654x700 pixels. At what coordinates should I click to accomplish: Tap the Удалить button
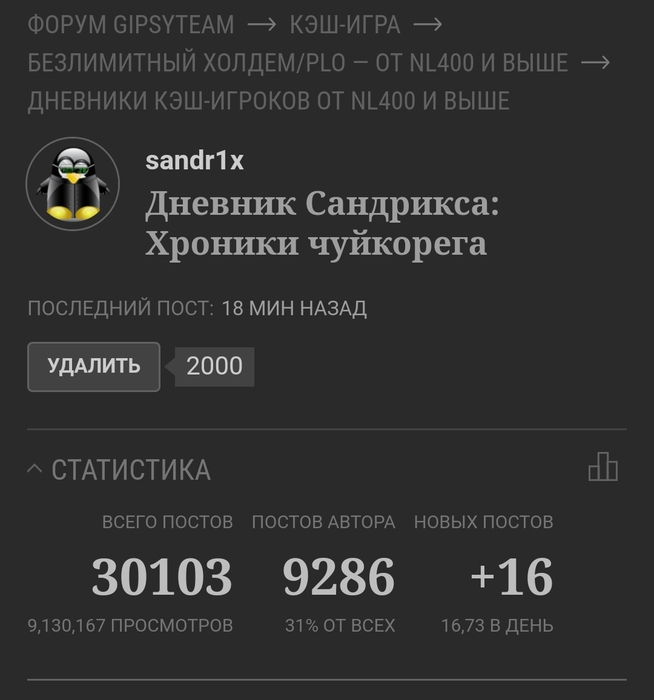(94, 366)
